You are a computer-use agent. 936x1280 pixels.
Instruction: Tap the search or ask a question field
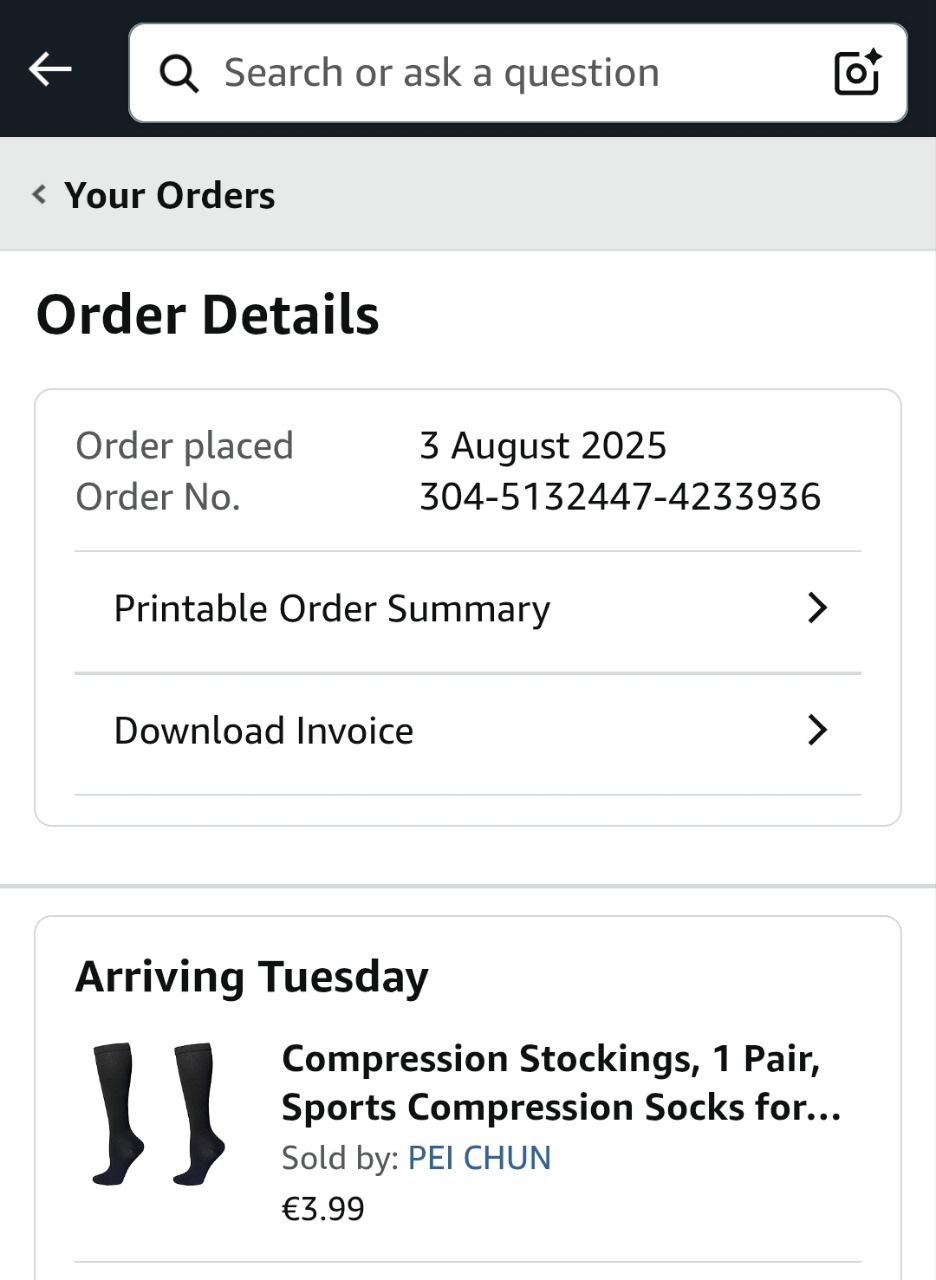(480, 73)
